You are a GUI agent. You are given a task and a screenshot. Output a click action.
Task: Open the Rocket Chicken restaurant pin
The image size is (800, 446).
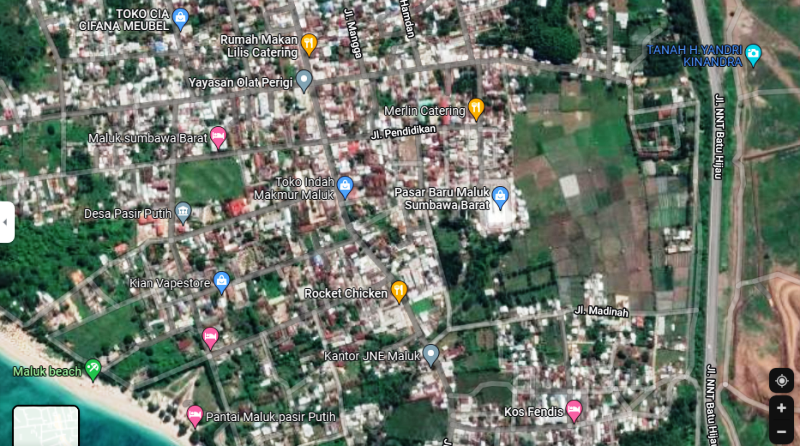pyautogui.click(x=398, y=291)
